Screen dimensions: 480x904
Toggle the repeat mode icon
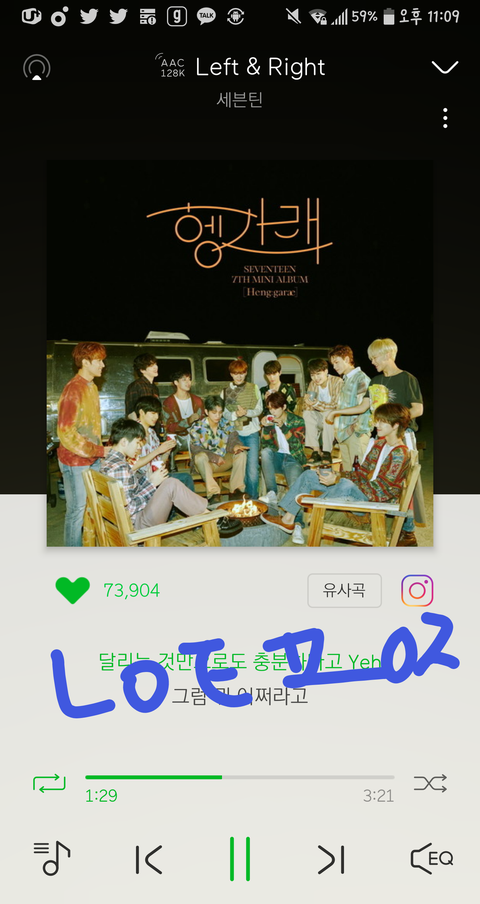click(x=50, y=784)
